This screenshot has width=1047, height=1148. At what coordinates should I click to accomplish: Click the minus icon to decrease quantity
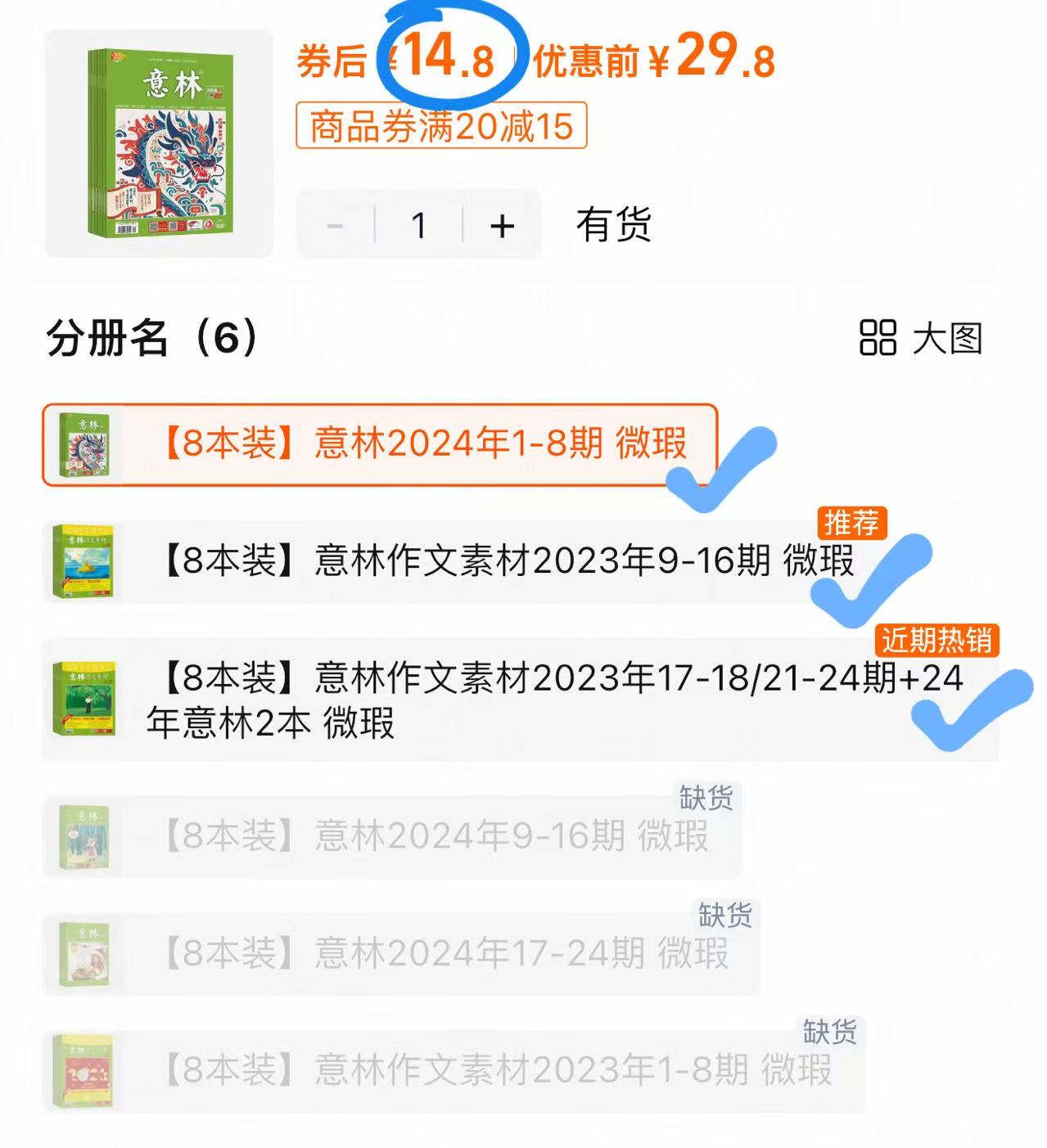click(336, 224)
